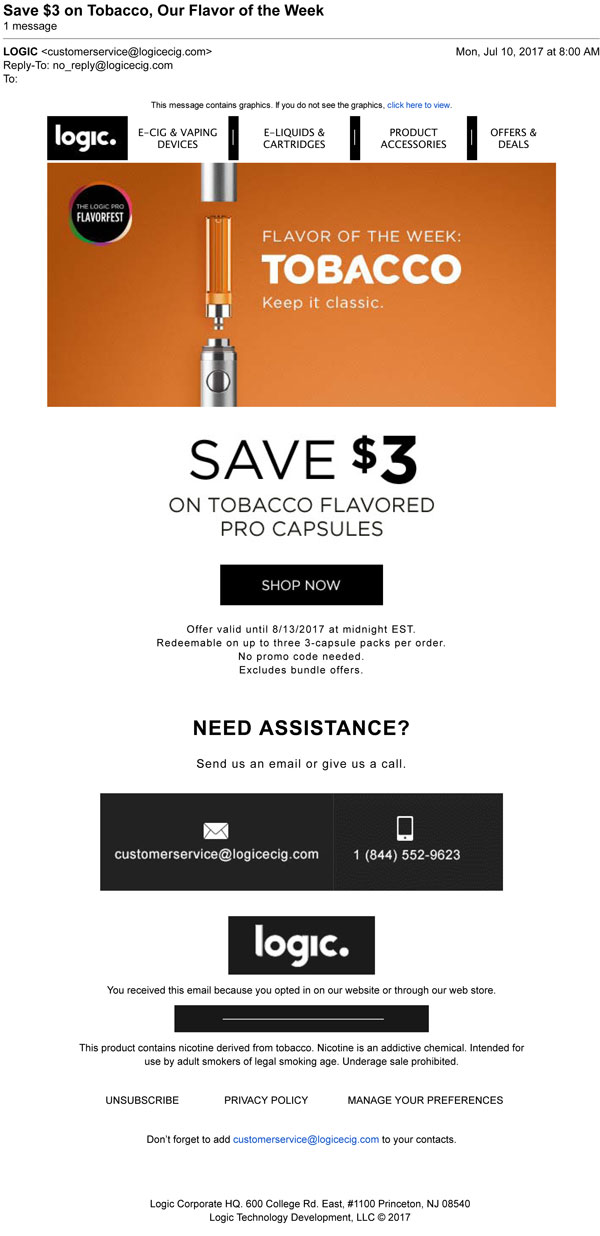
Task: Open Manage Your Preferences
Action: [425, 1100]
